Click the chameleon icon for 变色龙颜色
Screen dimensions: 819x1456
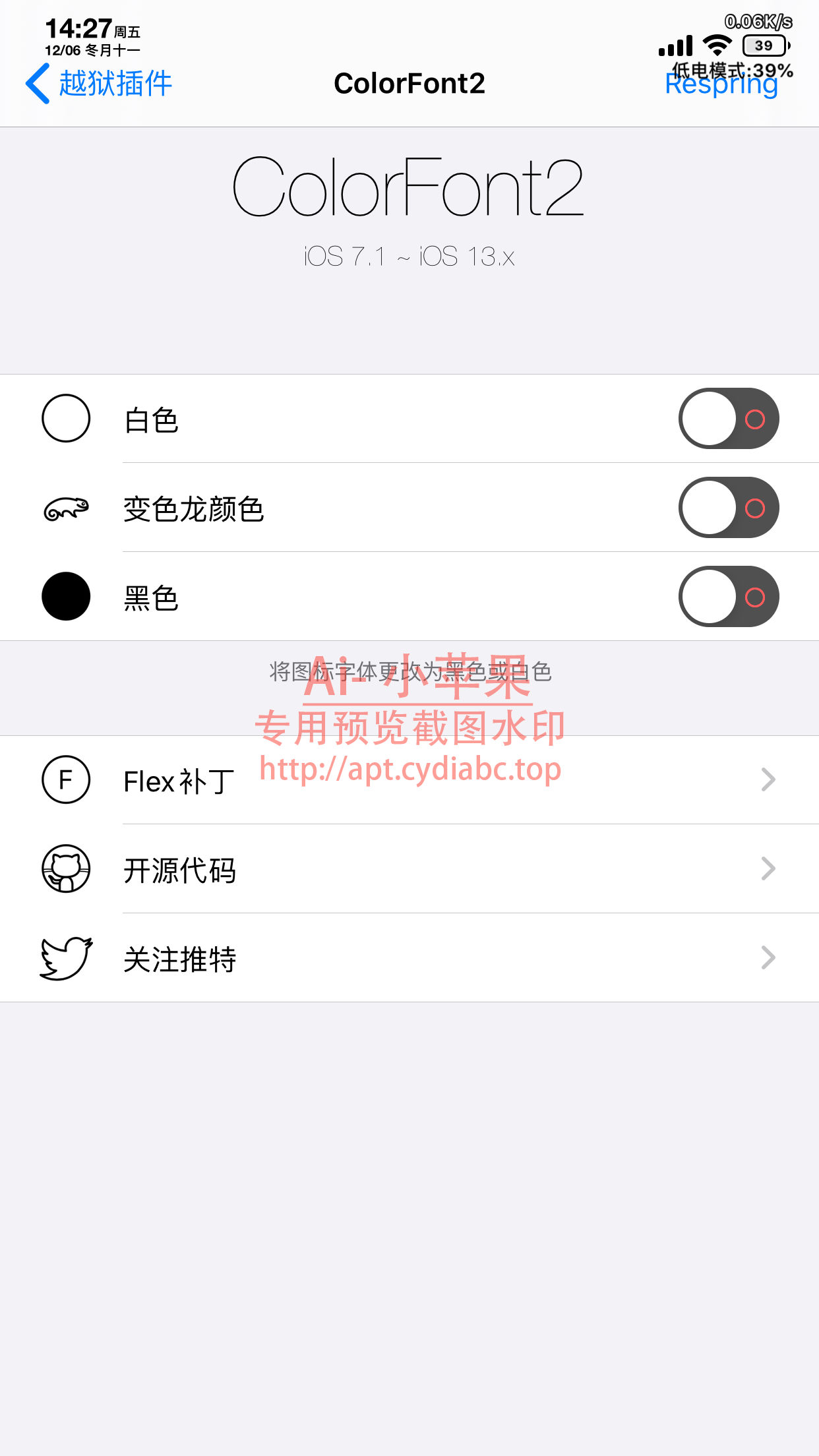point(65,508)
